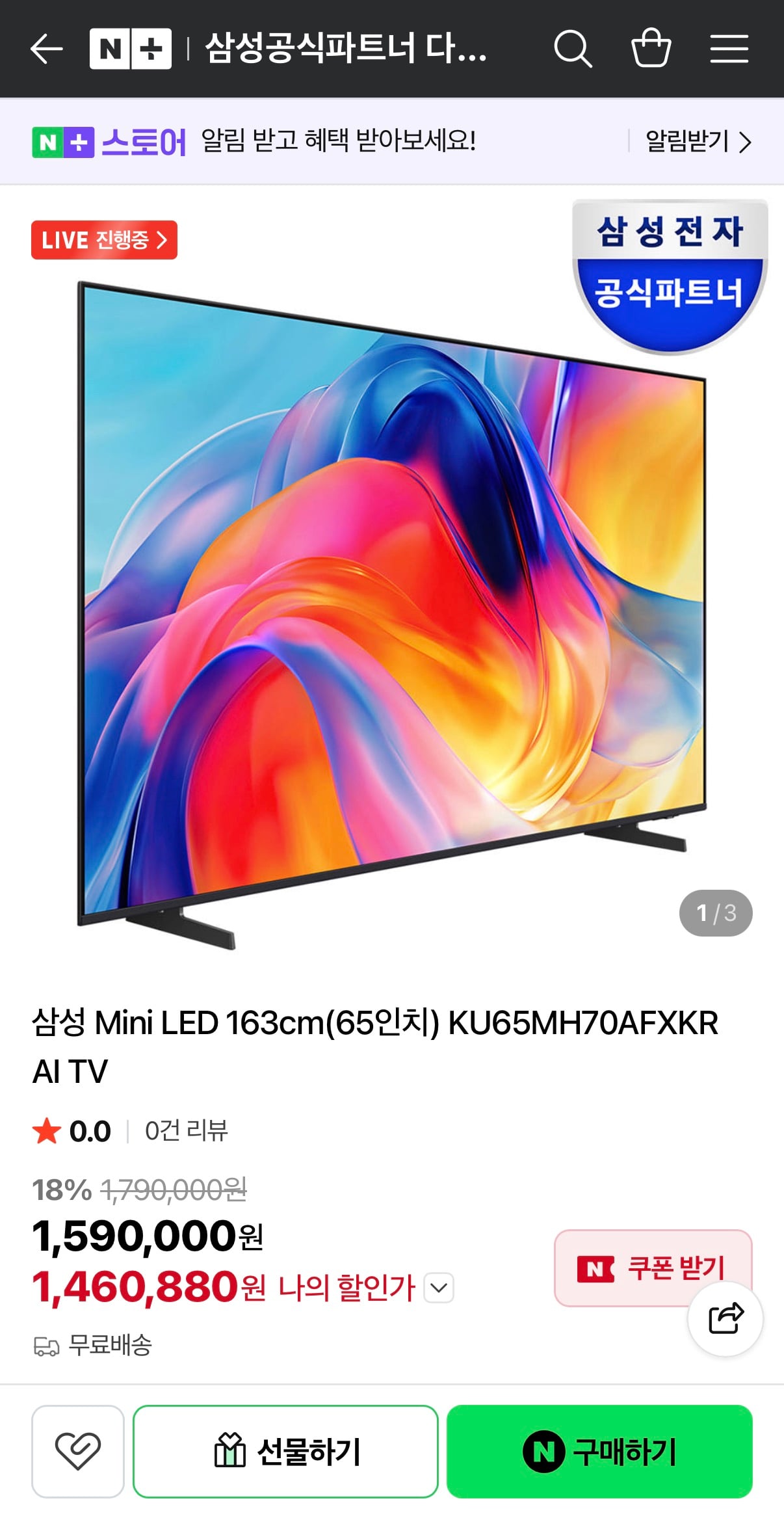Screen dimensions: 784x1518
Task: Open the LIVE 진행중 broadcast
Action: click(104, 240)
